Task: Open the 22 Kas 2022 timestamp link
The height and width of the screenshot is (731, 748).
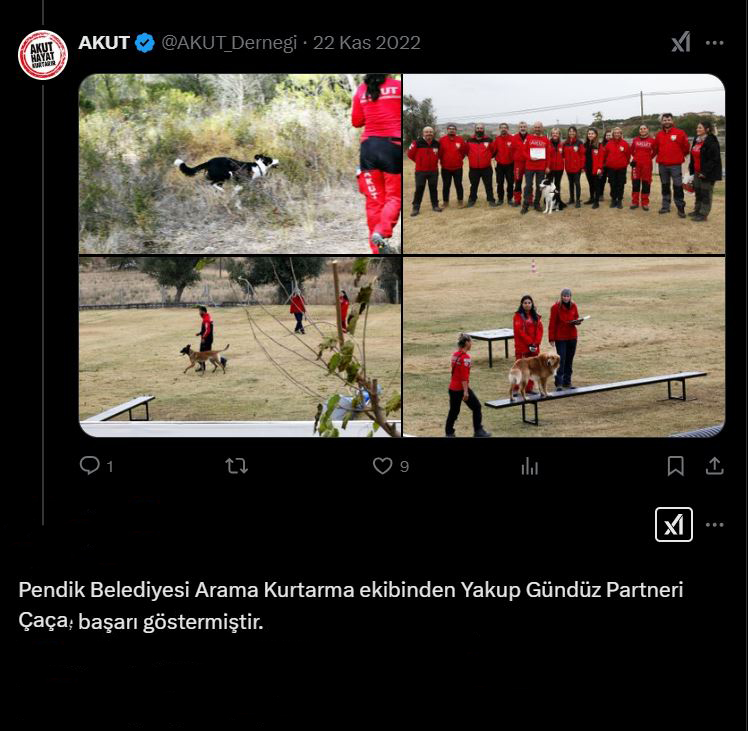Action: tap(366, 42)
